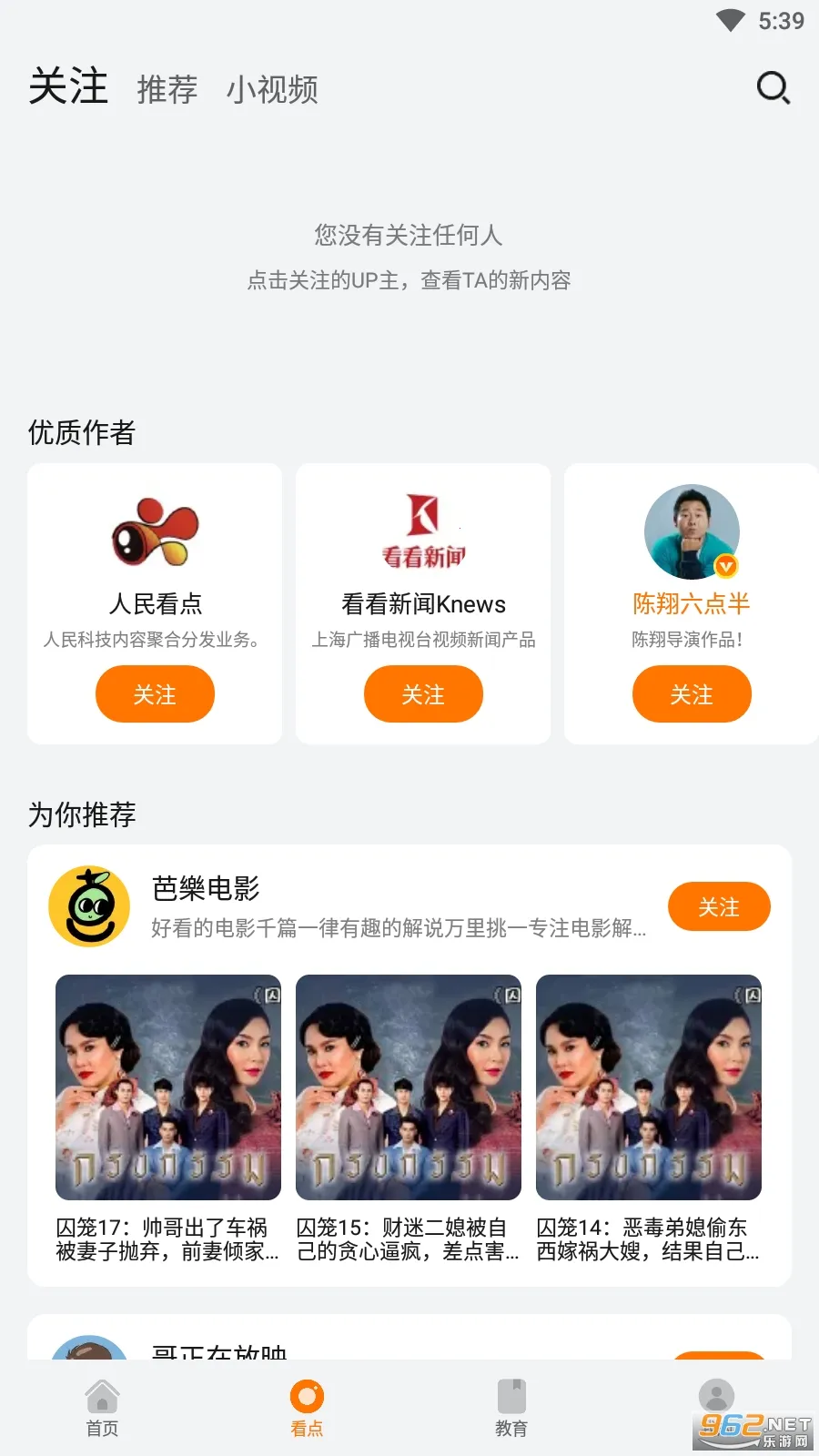Follow 陈翔六点半 author

coord(692,693)
